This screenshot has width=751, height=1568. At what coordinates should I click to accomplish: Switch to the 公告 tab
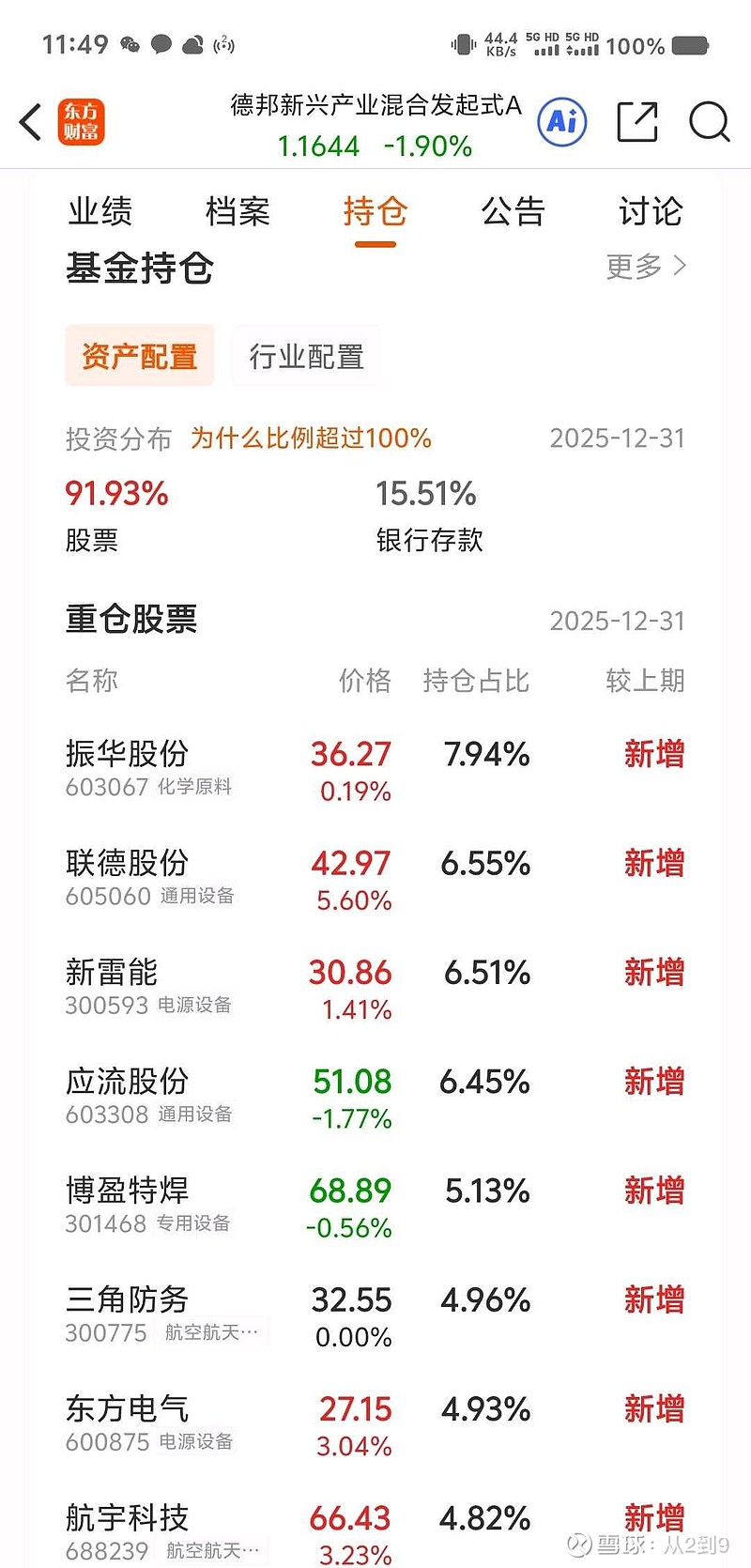pyautogui.click(x=513, y=212)
